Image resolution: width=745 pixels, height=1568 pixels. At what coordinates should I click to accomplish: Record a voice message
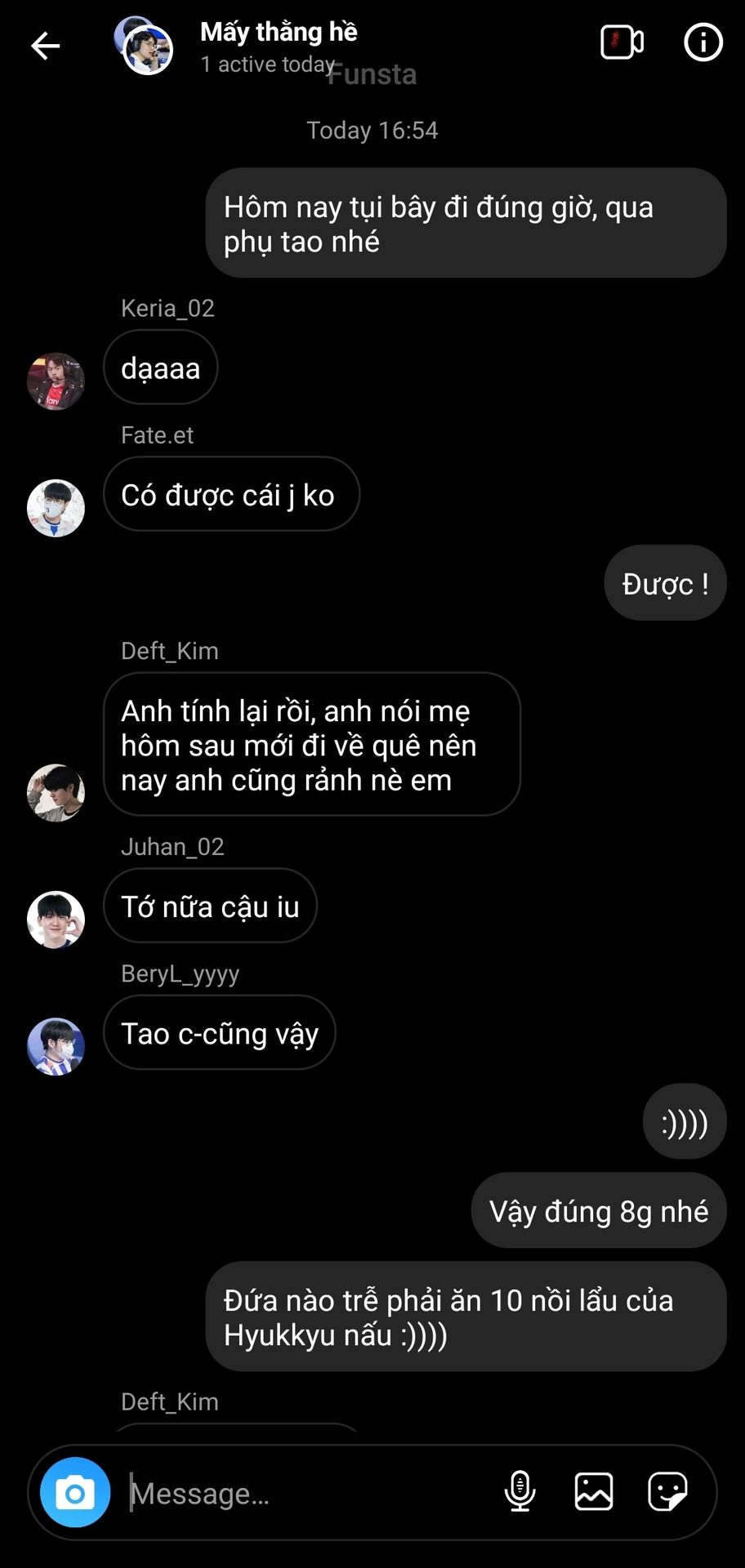coord(520,1492)
